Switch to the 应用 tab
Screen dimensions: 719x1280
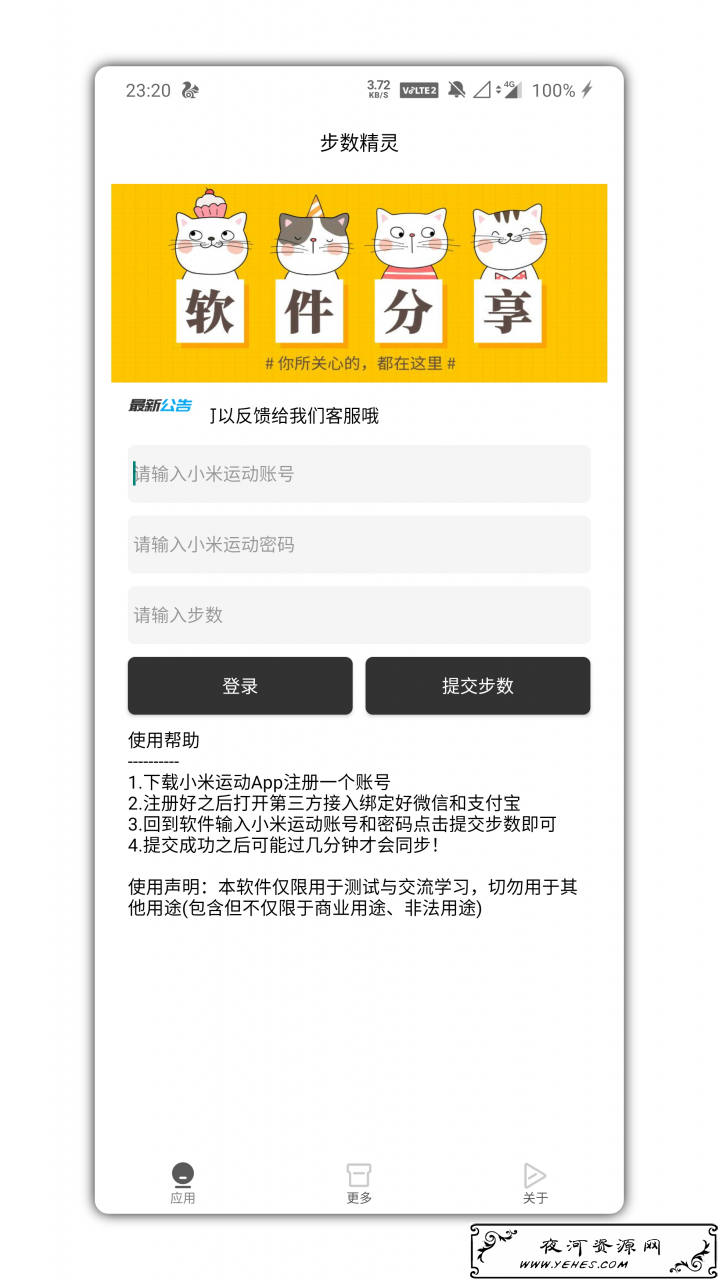coord(183,1184)
